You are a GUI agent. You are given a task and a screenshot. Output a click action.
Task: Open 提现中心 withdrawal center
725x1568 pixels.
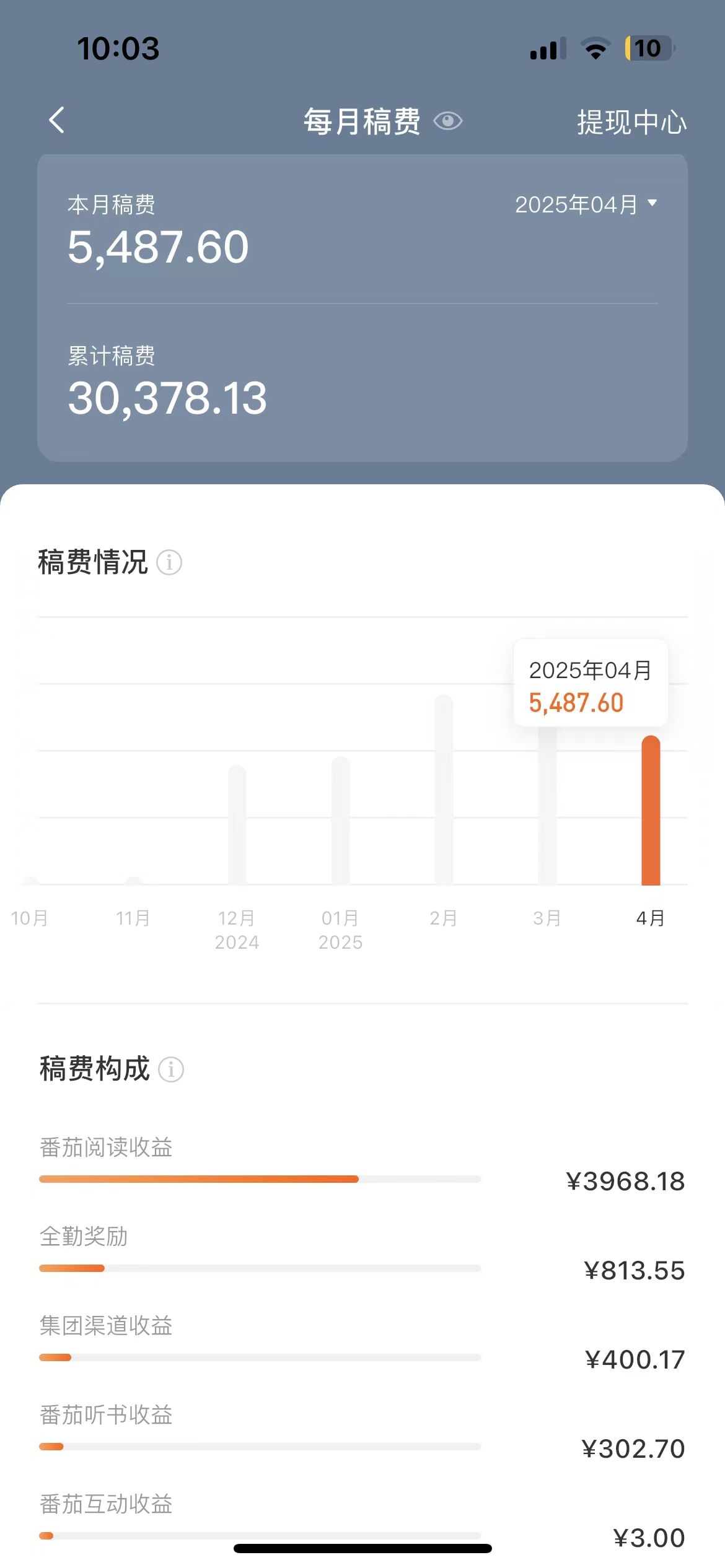[x=631, y=122]
